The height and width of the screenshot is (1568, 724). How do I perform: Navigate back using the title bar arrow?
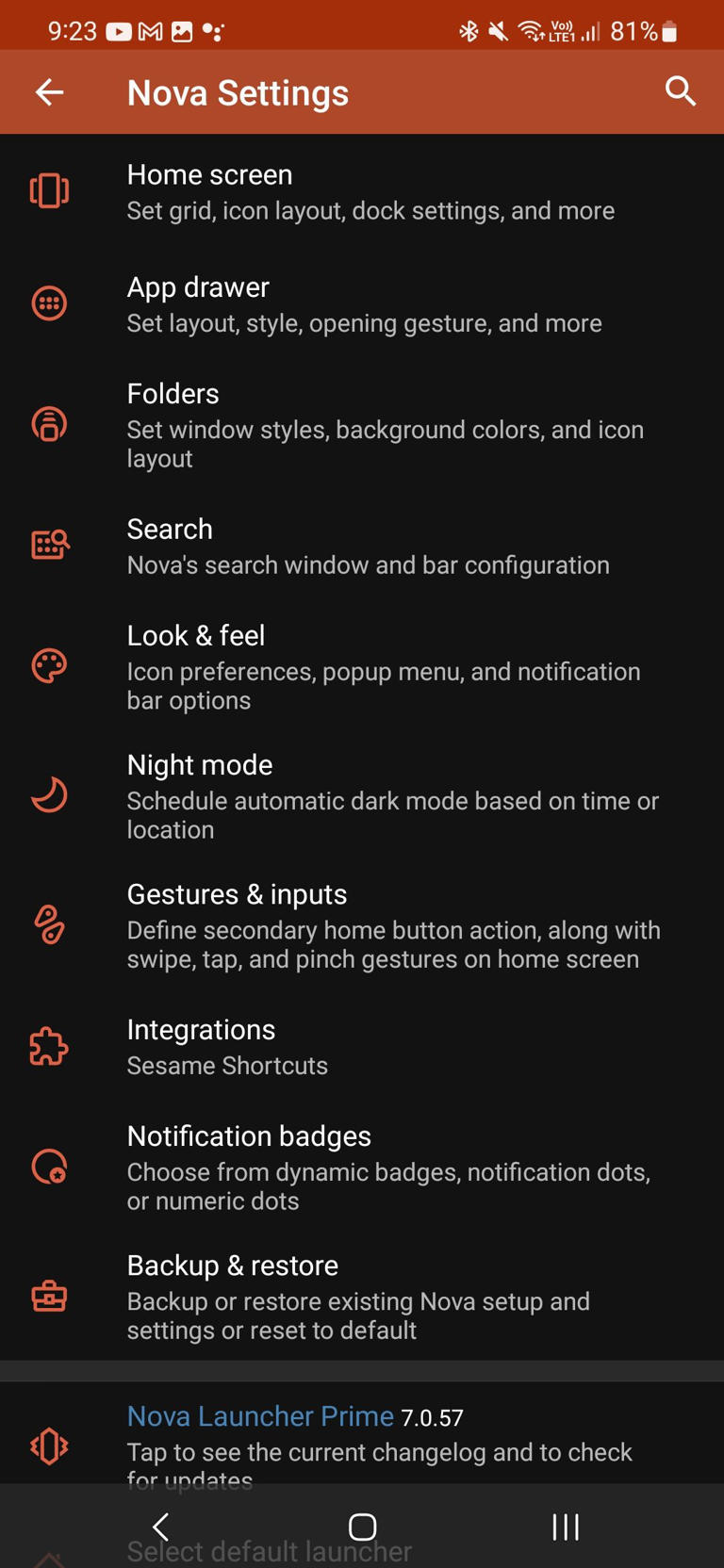[49, 91]
